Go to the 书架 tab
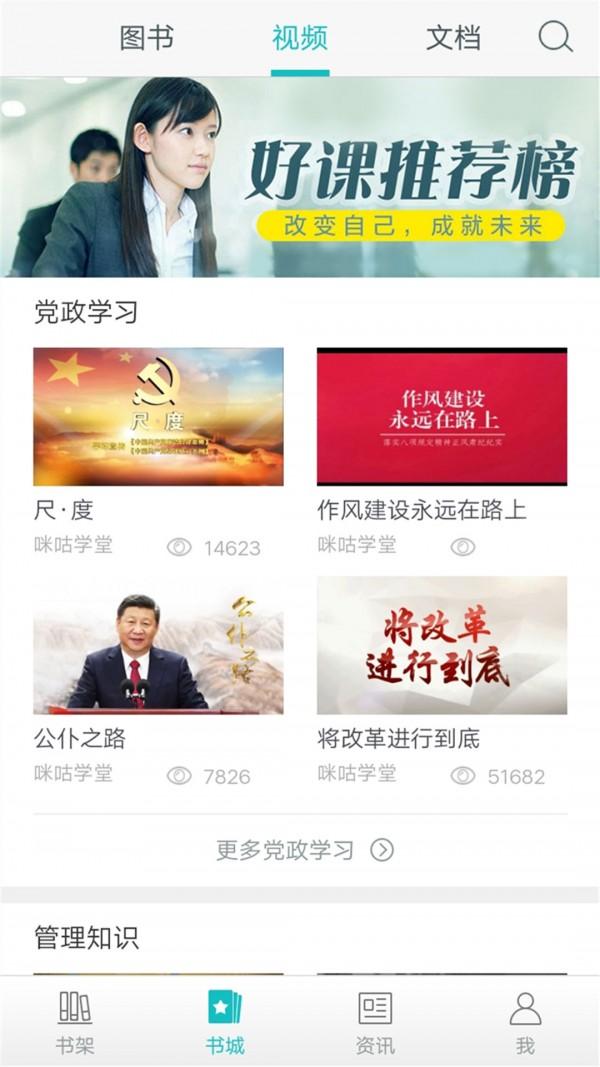The width and height of the screenshot is (600, 1067). point(75,1022)
